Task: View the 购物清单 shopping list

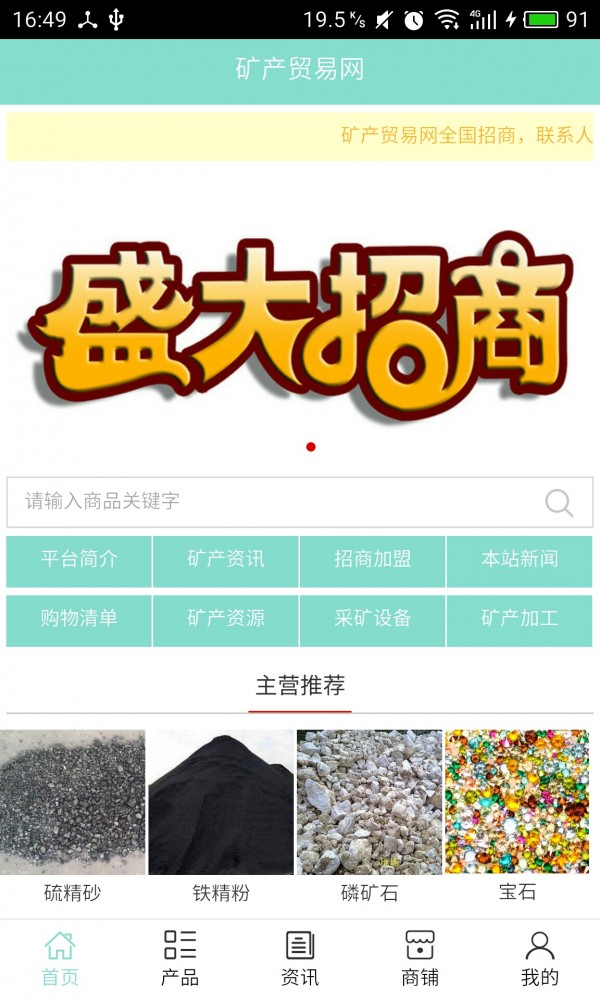Action: [x=79, y=620]
